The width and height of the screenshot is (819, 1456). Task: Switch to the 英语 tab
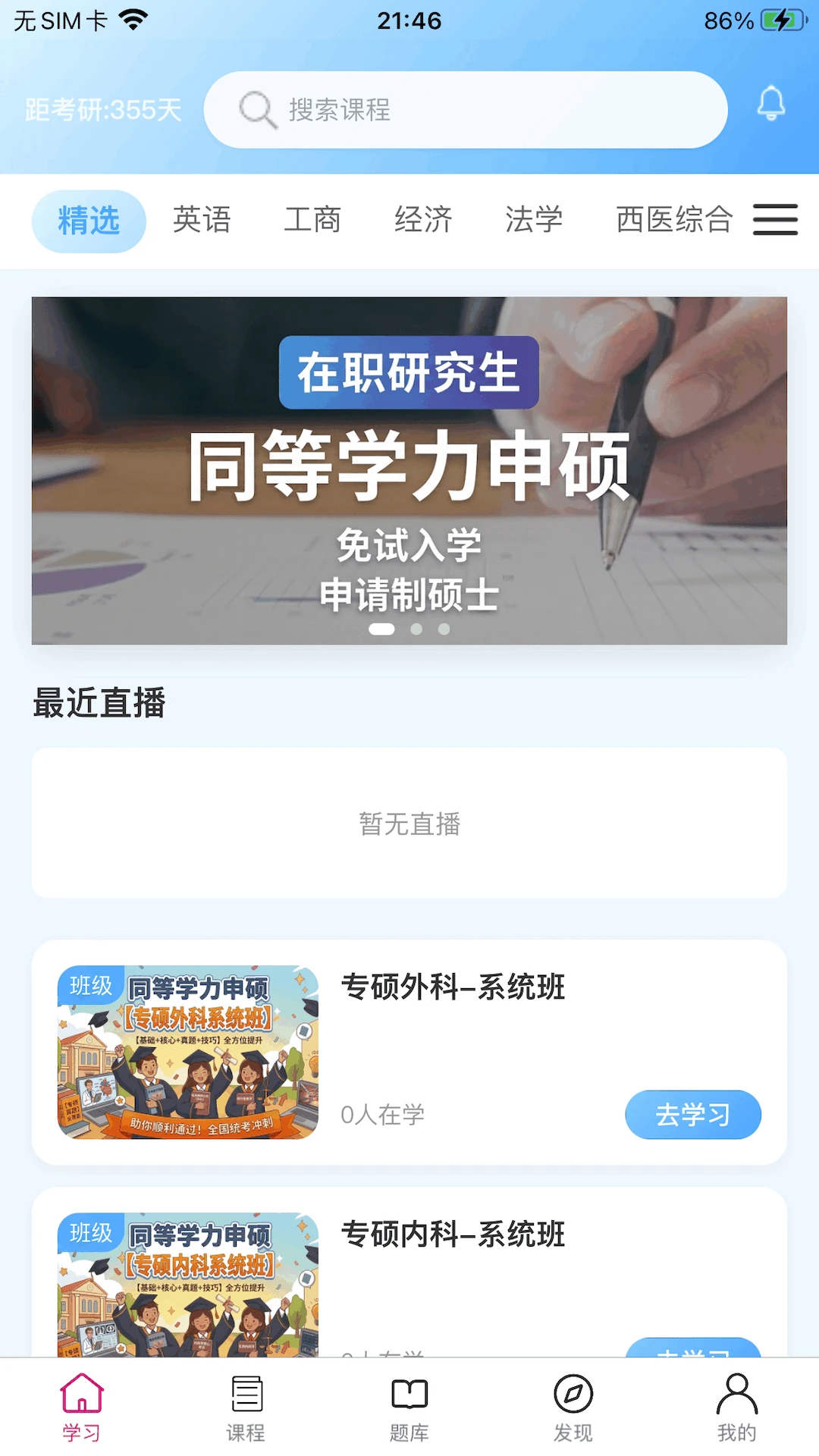[201, 220]
